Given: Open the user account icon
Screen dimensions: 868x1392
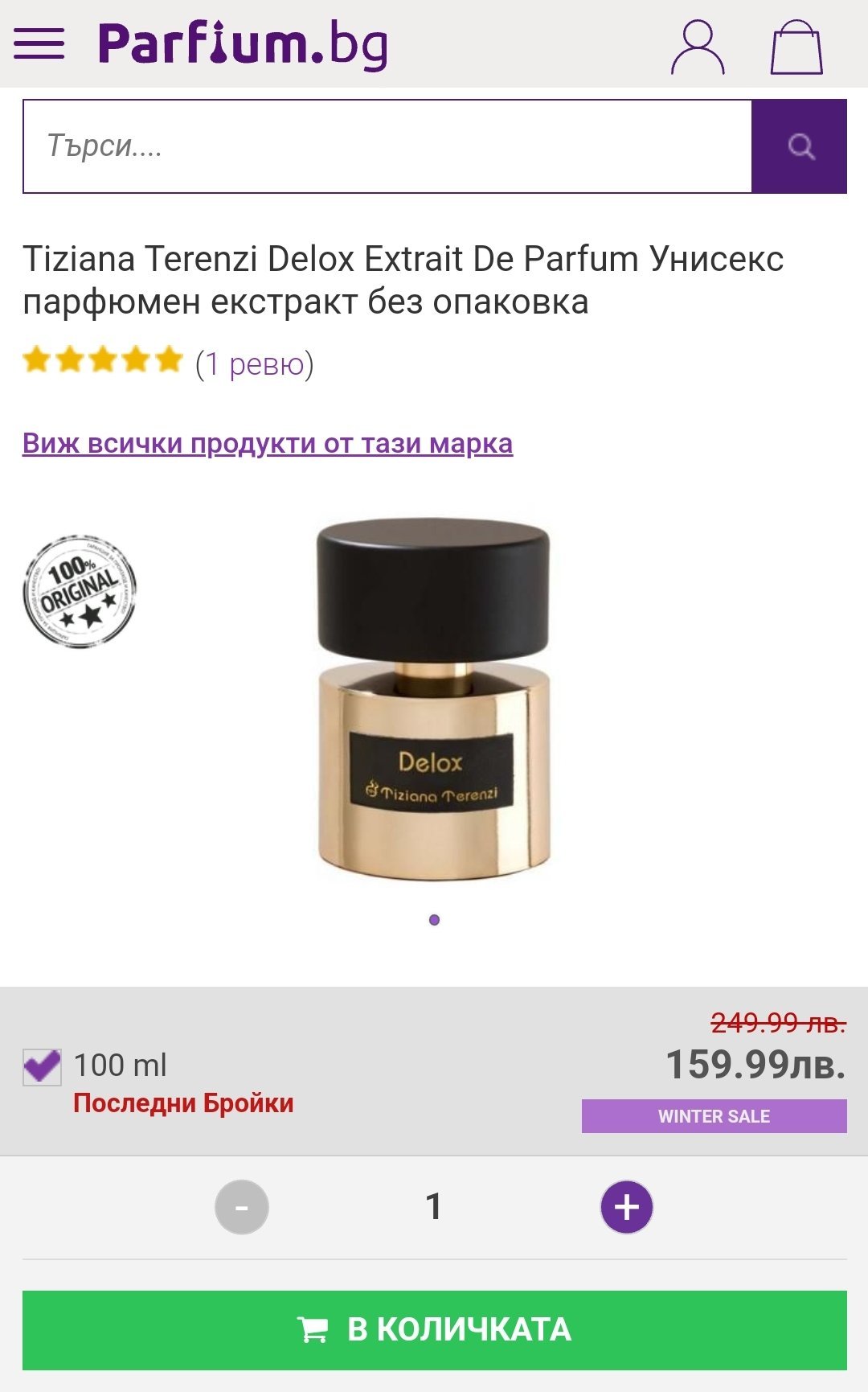Looking at the screenshot, I should (698, 47).
